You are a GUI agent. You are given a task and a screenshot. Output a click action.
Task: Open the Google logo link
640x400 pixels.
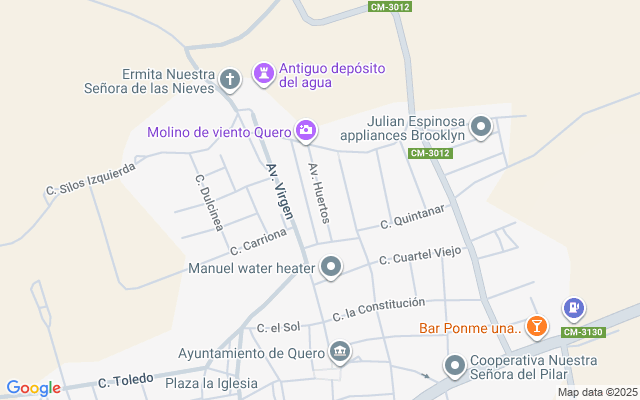tap(33, 388)
